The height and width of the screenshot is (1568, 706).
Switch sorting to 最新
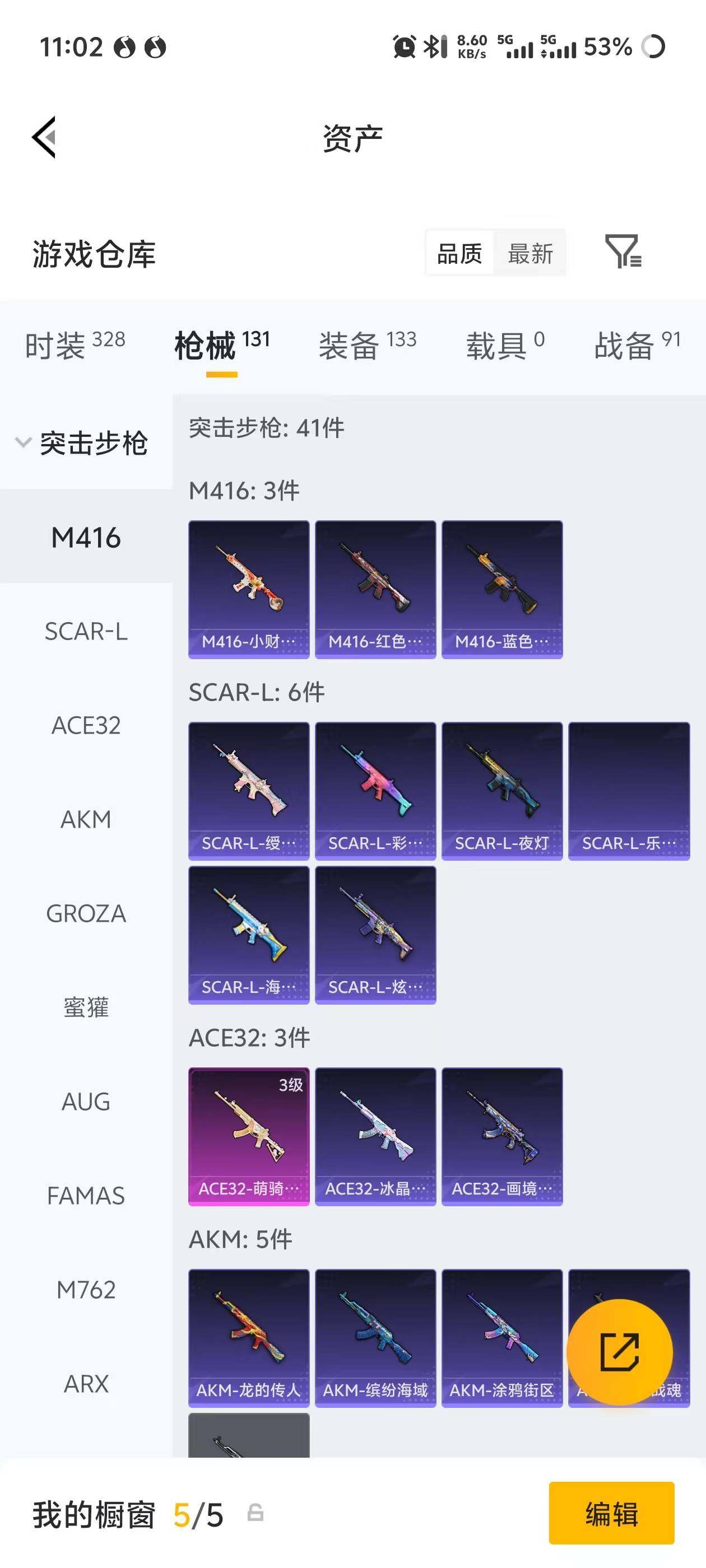point(529,253)
